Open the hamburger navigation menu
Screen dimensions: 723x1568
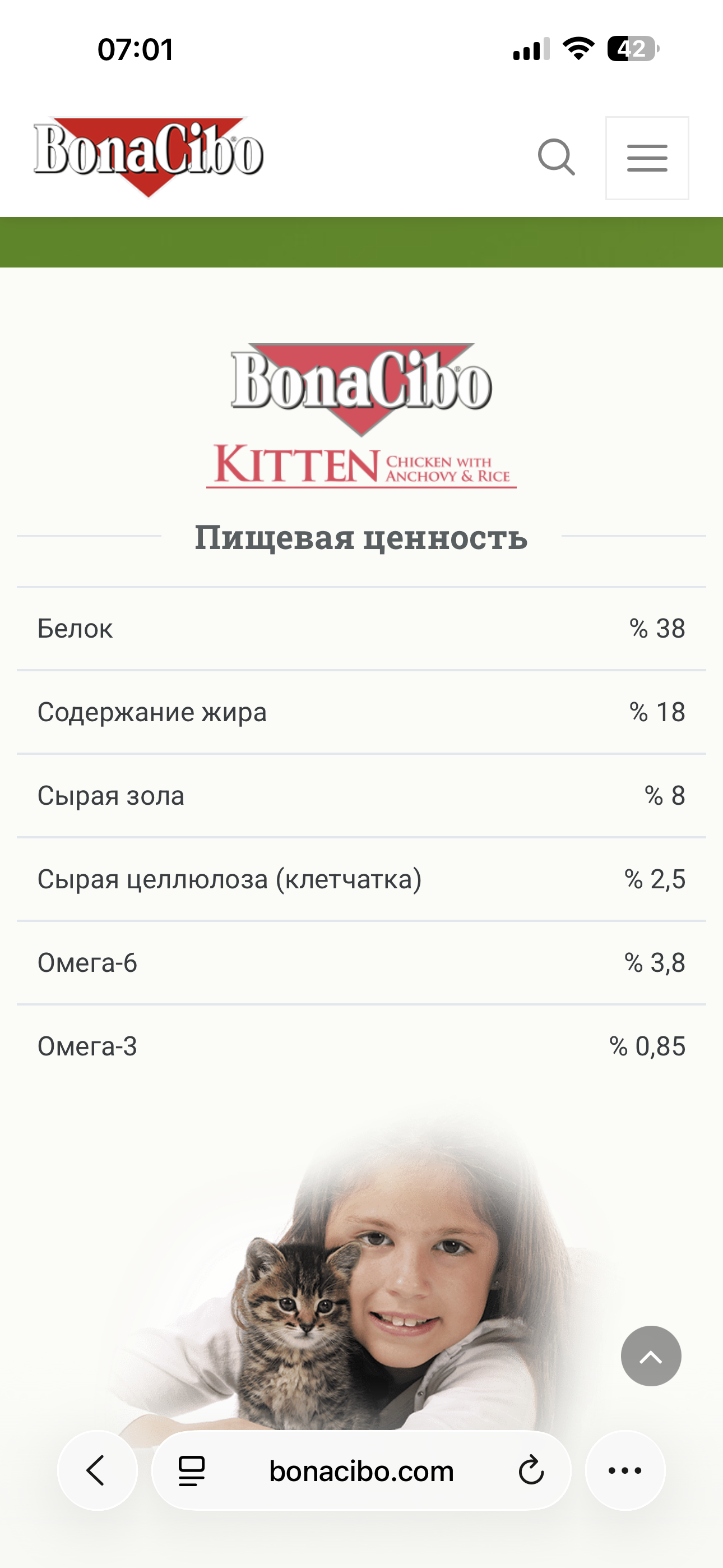pyautogui.click(x=647, y=158)
